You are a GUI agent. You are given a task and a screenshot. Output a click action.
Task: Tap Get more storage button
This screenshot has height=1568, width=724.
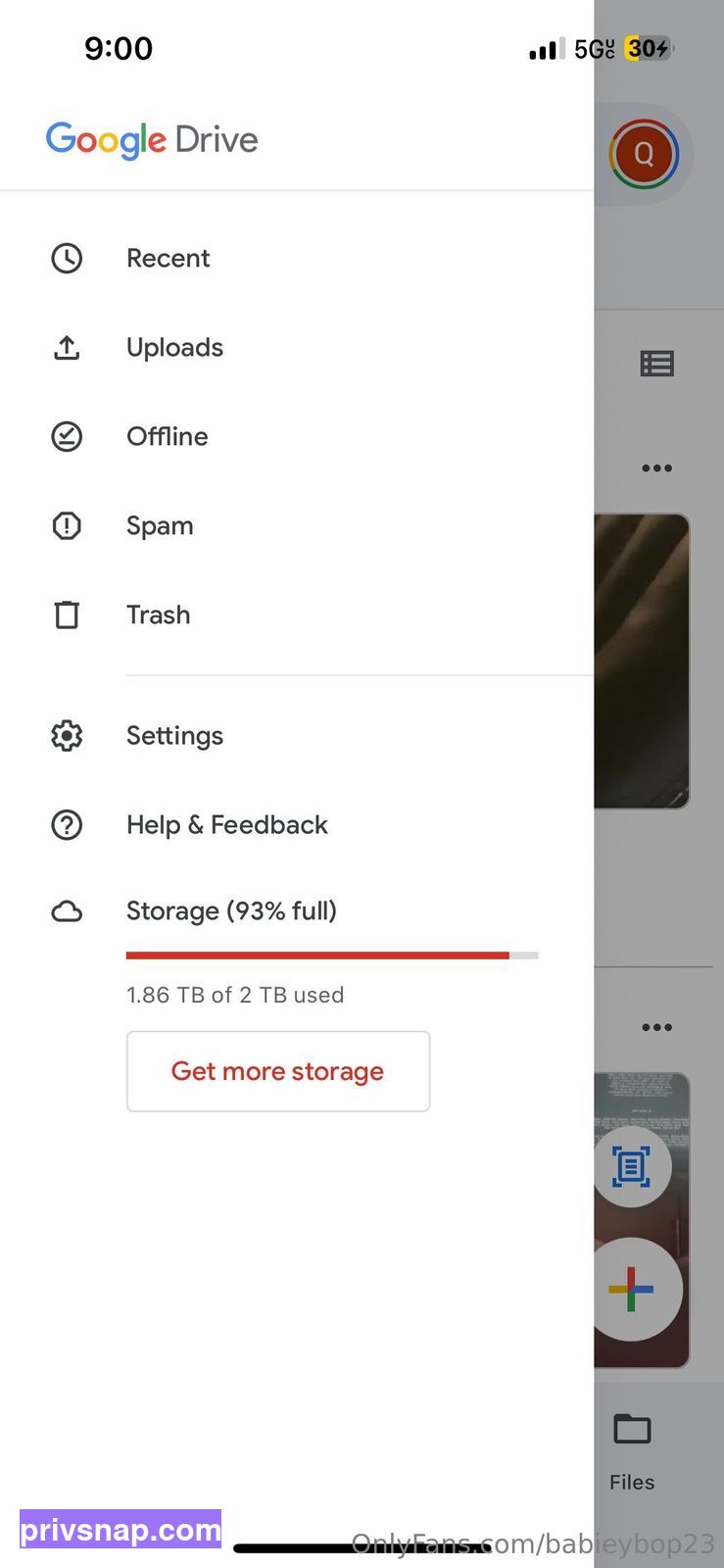tap(278, 1071)
